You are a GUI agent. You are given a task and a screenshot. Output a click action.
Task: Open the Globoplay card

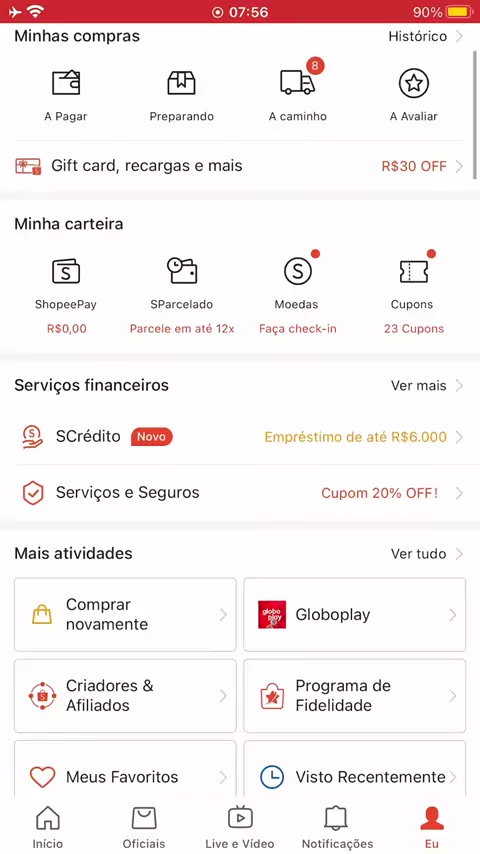pos(355,614)
